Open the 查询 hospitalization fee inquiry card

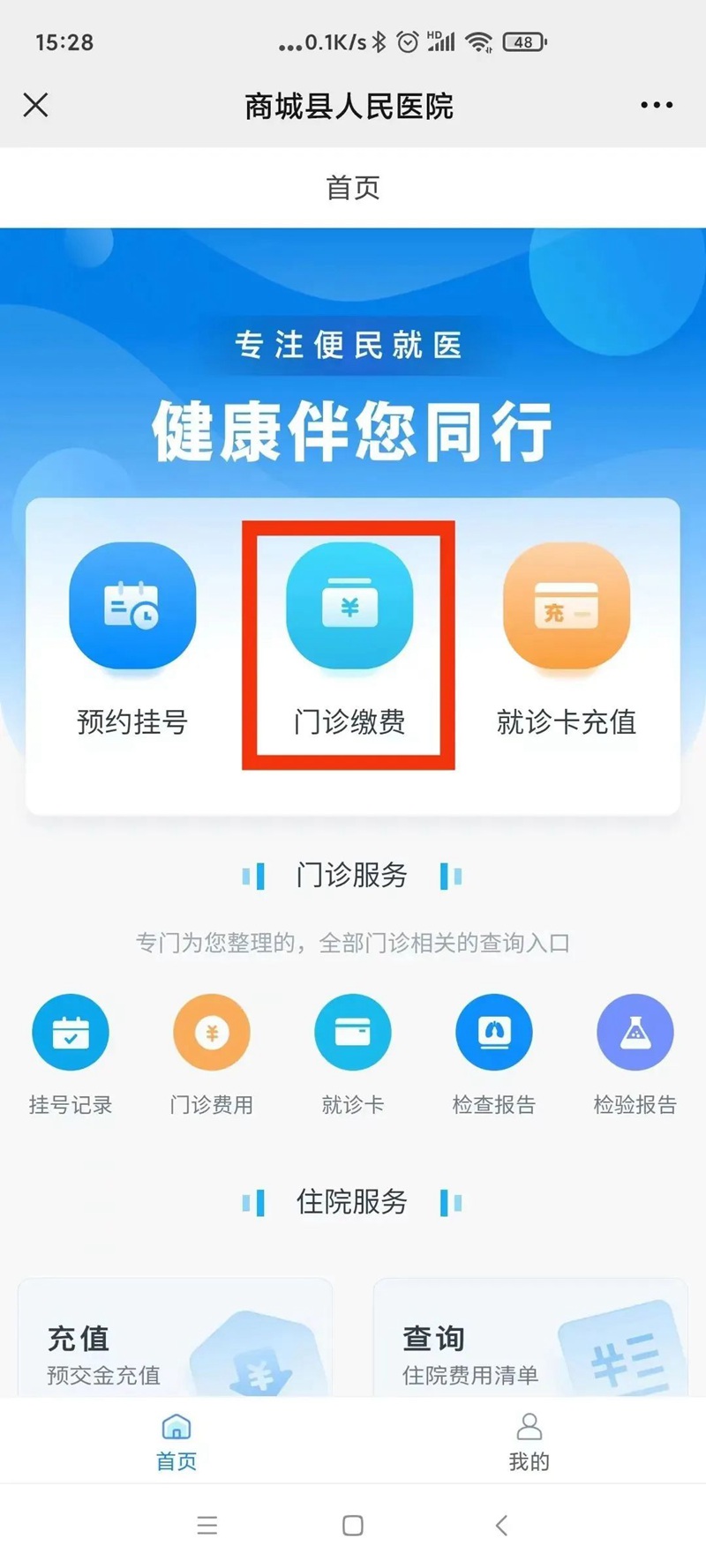pos(529,1340)
